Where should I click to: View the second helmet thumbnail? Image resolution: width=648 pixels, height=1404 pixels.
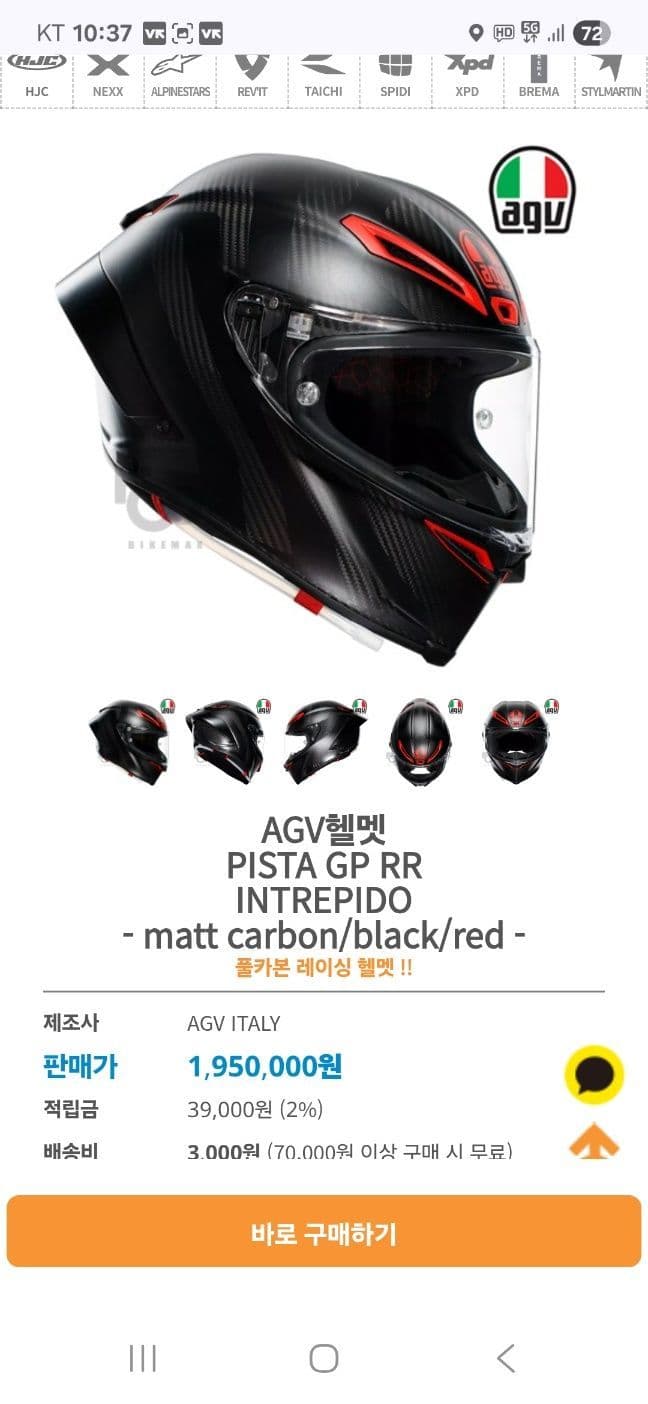pyautogui.click(x=226, y=741)
